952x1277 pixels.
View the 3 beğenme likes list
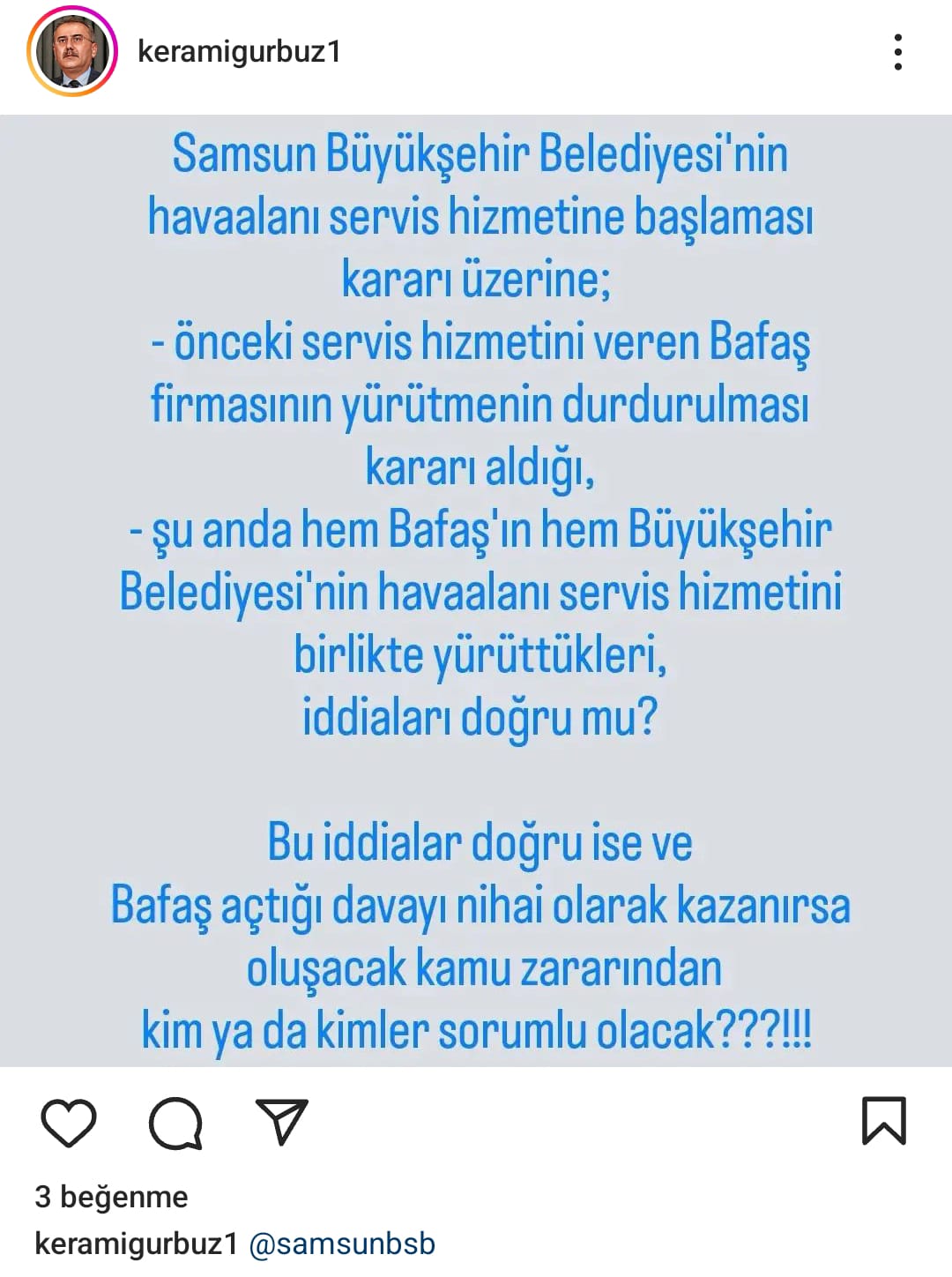tap(111, 1197)
